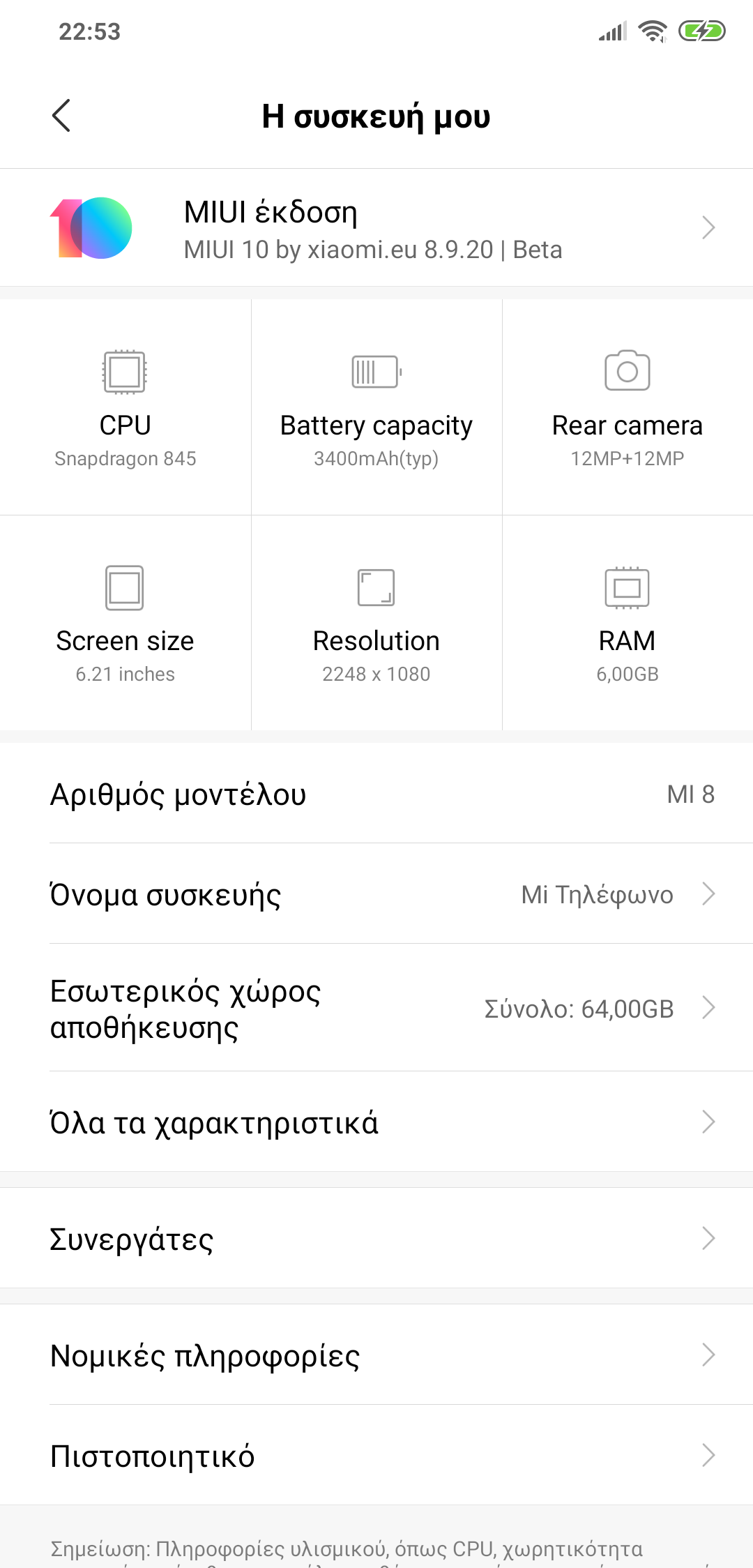
Task: Go back from Η συσκευή μου
Action: coord(61,116)
